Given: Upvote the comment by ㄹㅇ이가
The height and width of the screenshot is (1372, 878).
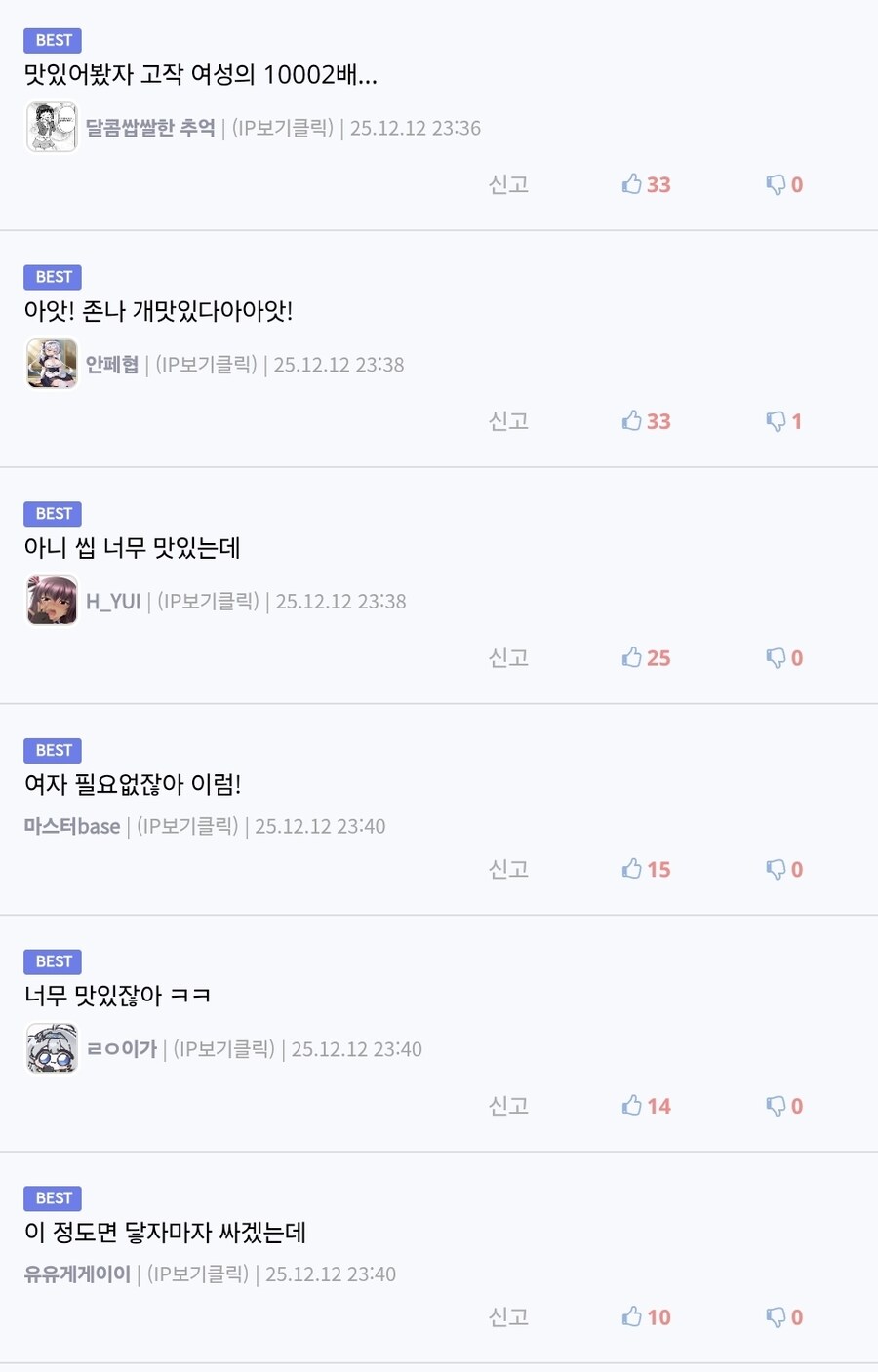Looking at the screenshot, I should pyautogui.click(x=645, y=1106).
